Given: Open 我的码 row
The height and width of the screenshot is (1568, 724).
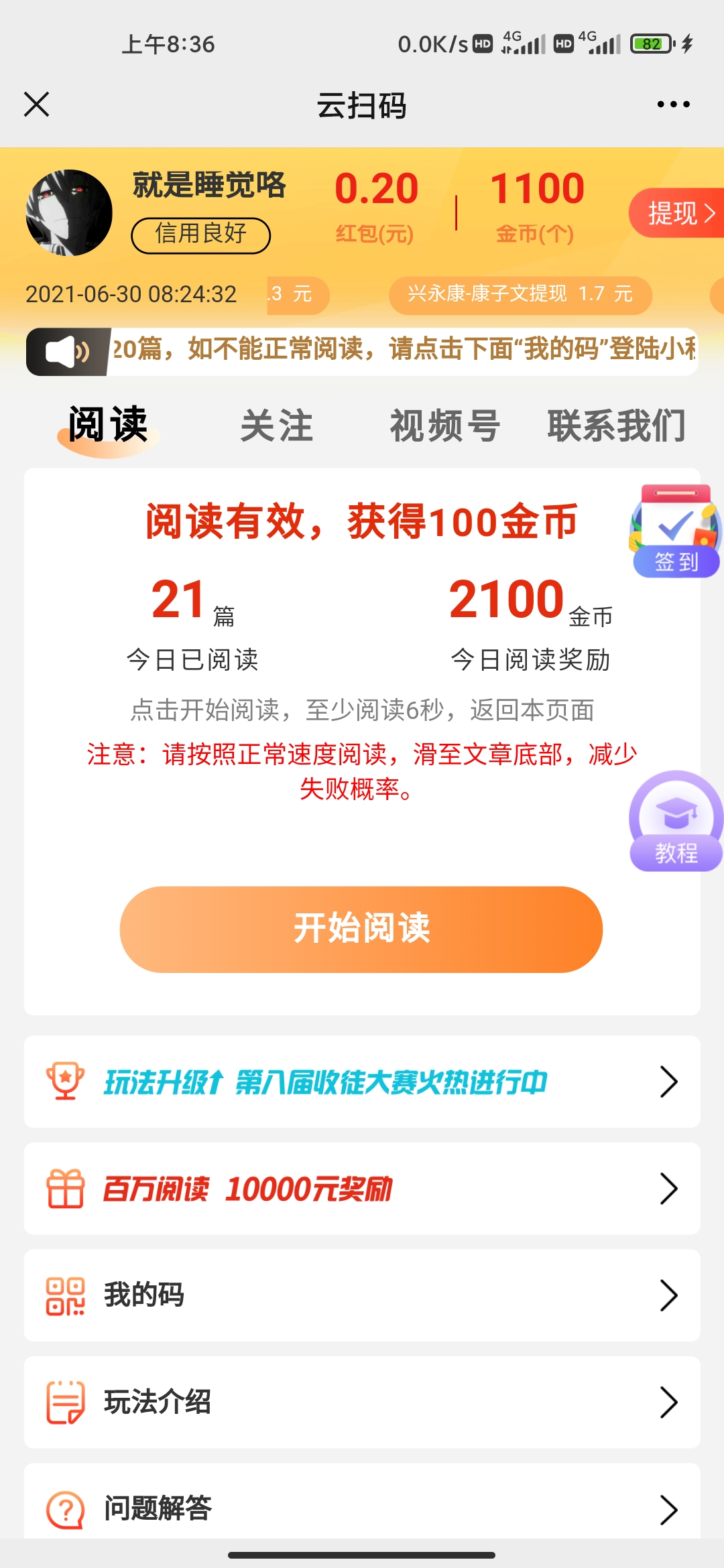Looking at the screenshot, I should [362, 1295].
